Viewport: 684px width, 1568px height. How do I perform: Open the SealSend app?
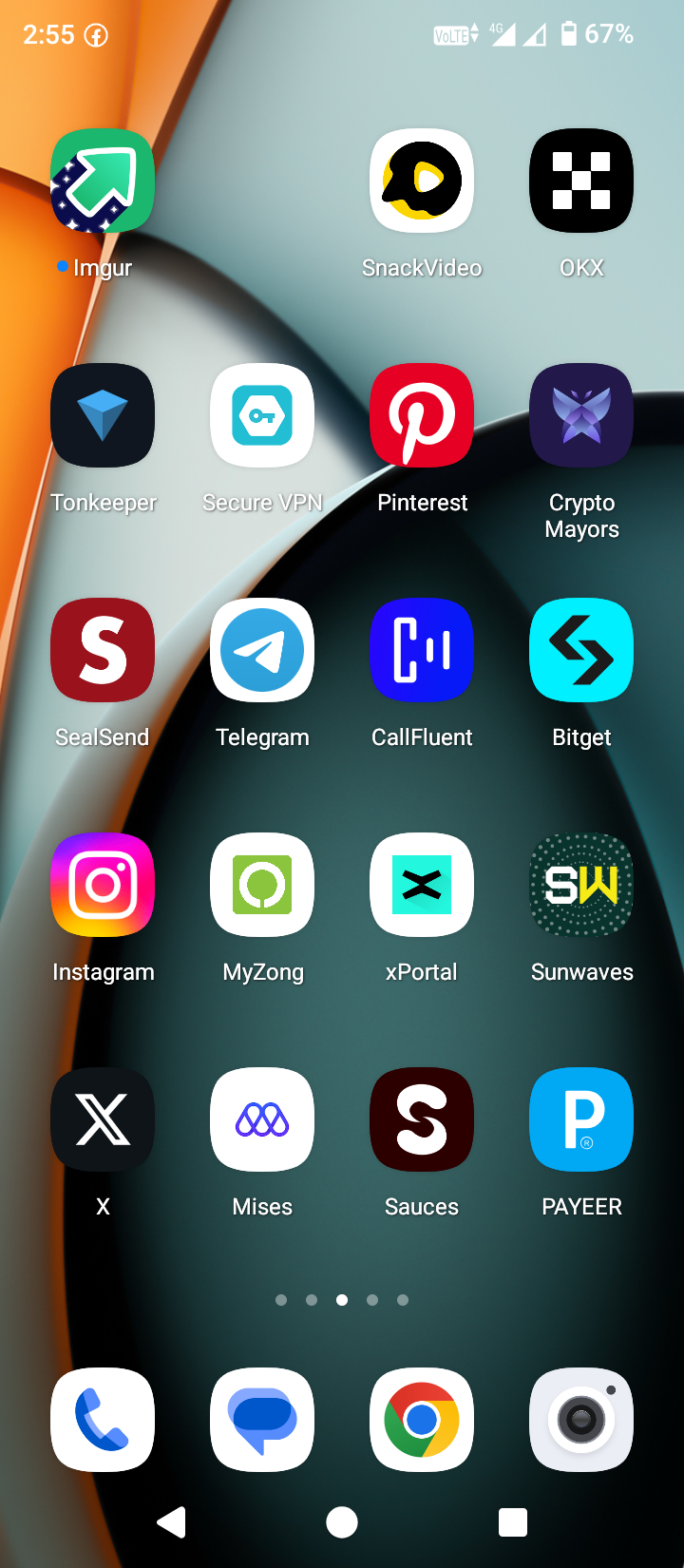click(x=103, y=651)
